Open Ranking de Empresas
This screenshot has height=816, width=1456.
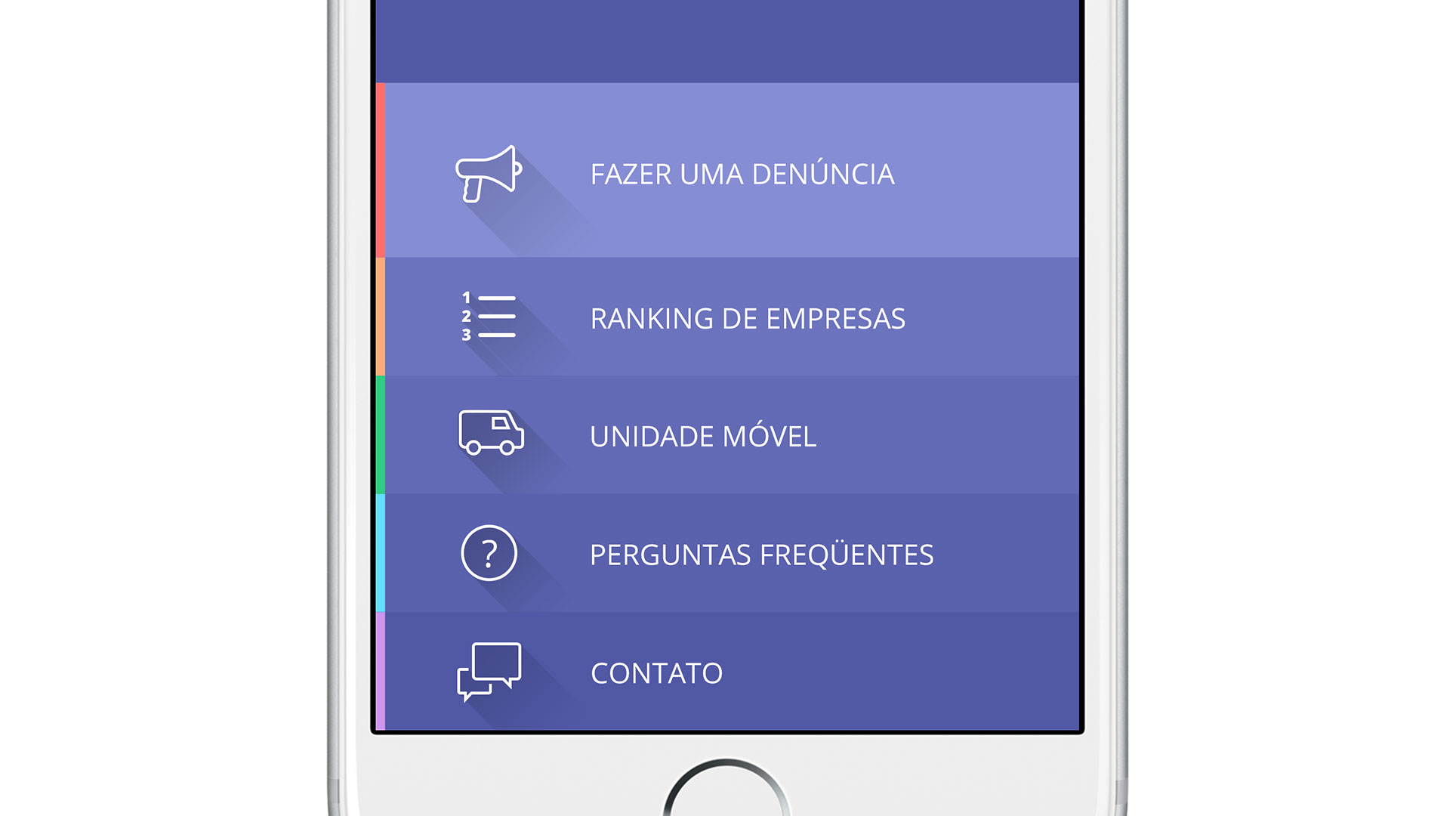[746, 318]
